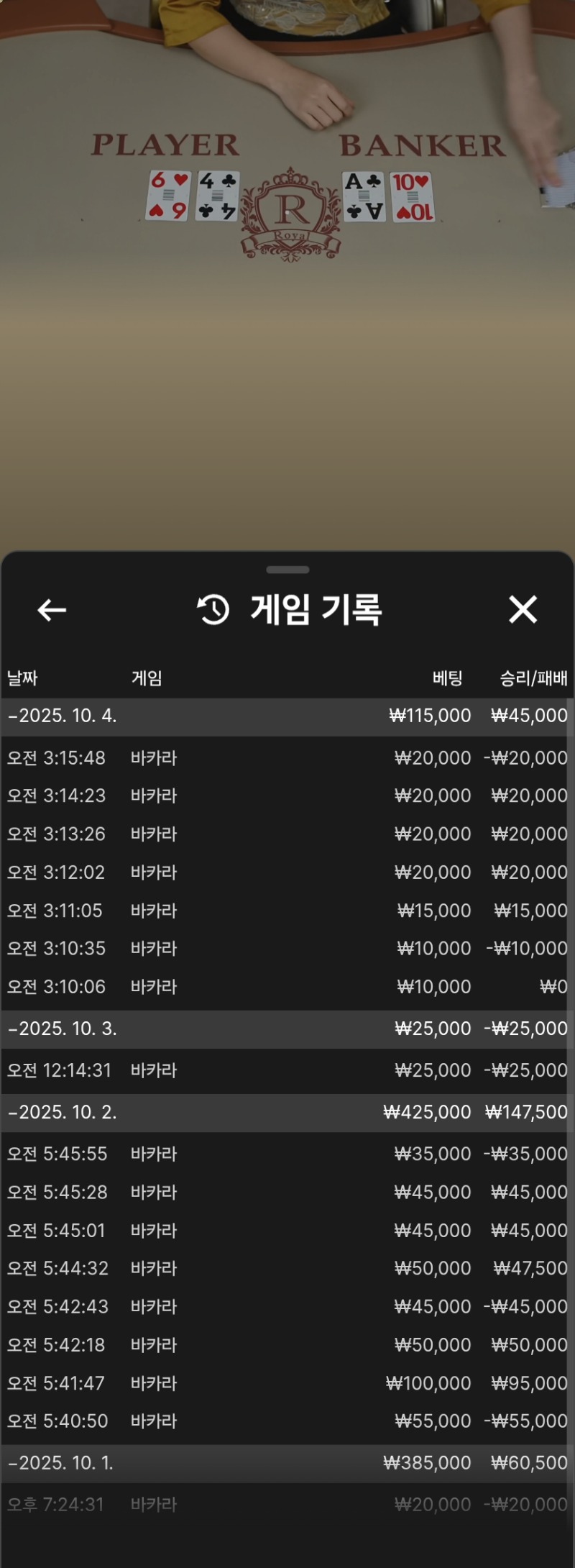The image size is (575, 1568).
Task: Open the 오전 3:15:48 바카라 record
Action: click(x=287, y=757)
